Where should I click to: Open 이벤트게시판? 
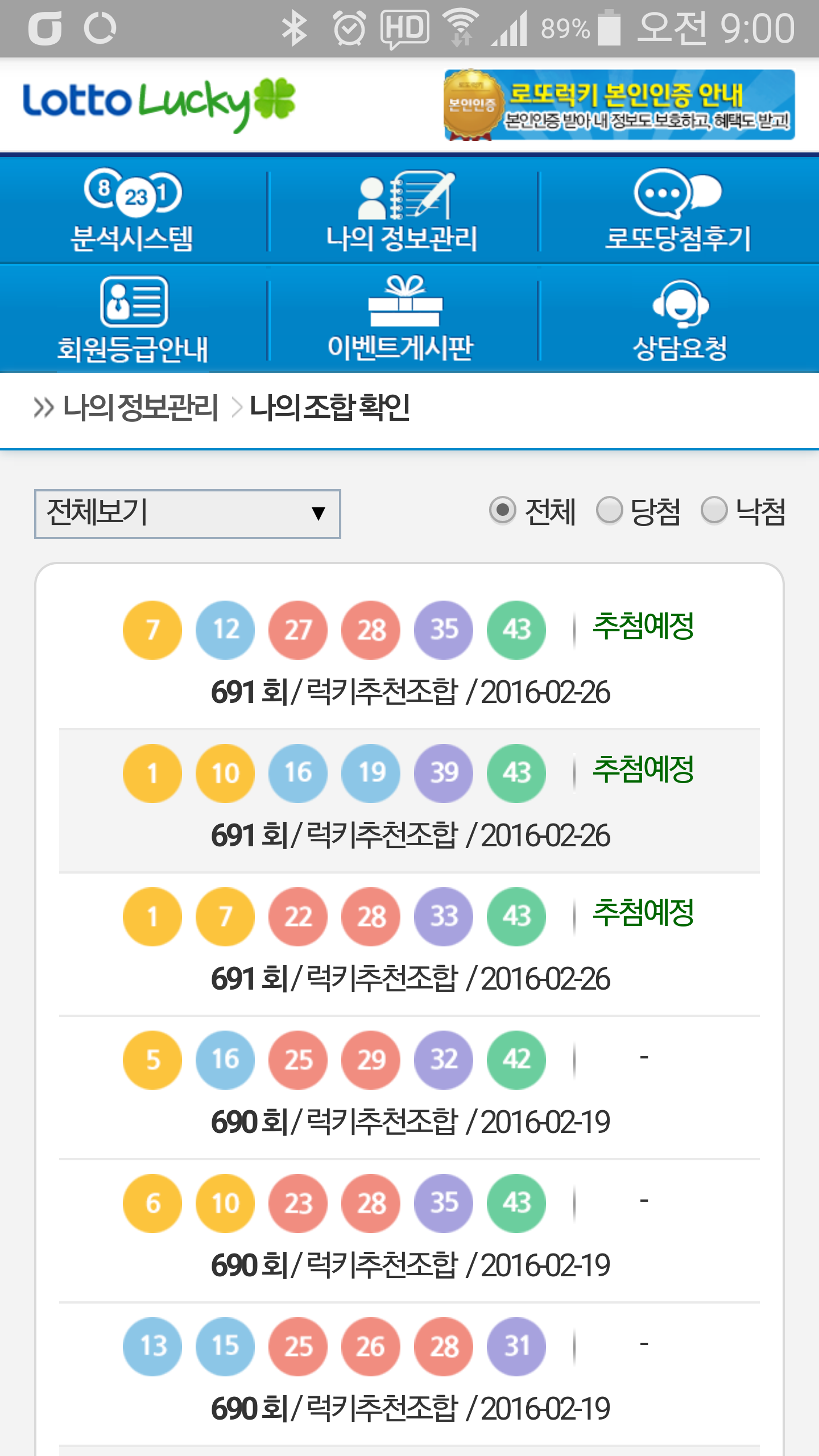[402, 320]
